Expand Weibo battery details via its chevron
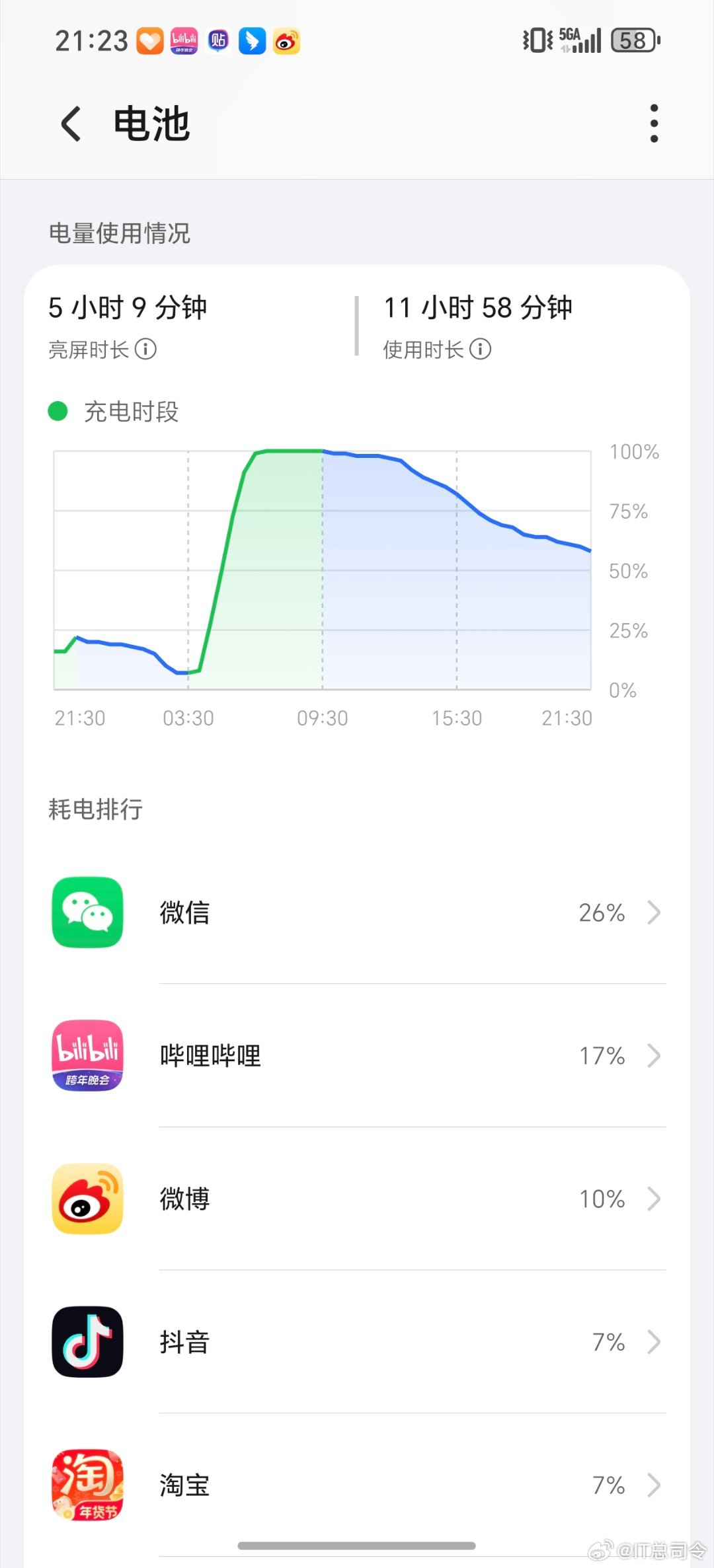Screen dimensions: 714x1568 (x=654, y=1199)
